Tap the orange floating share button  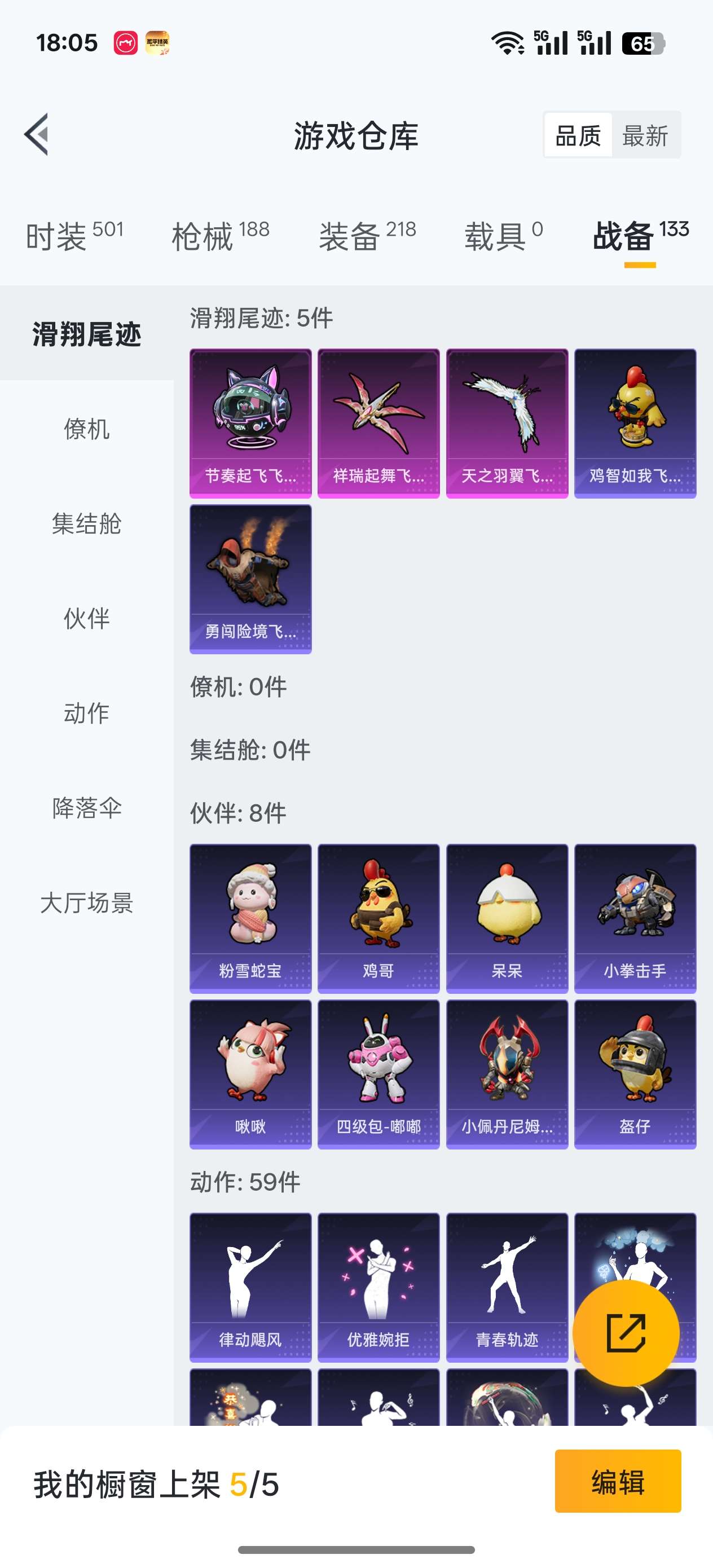[626, 1333]
